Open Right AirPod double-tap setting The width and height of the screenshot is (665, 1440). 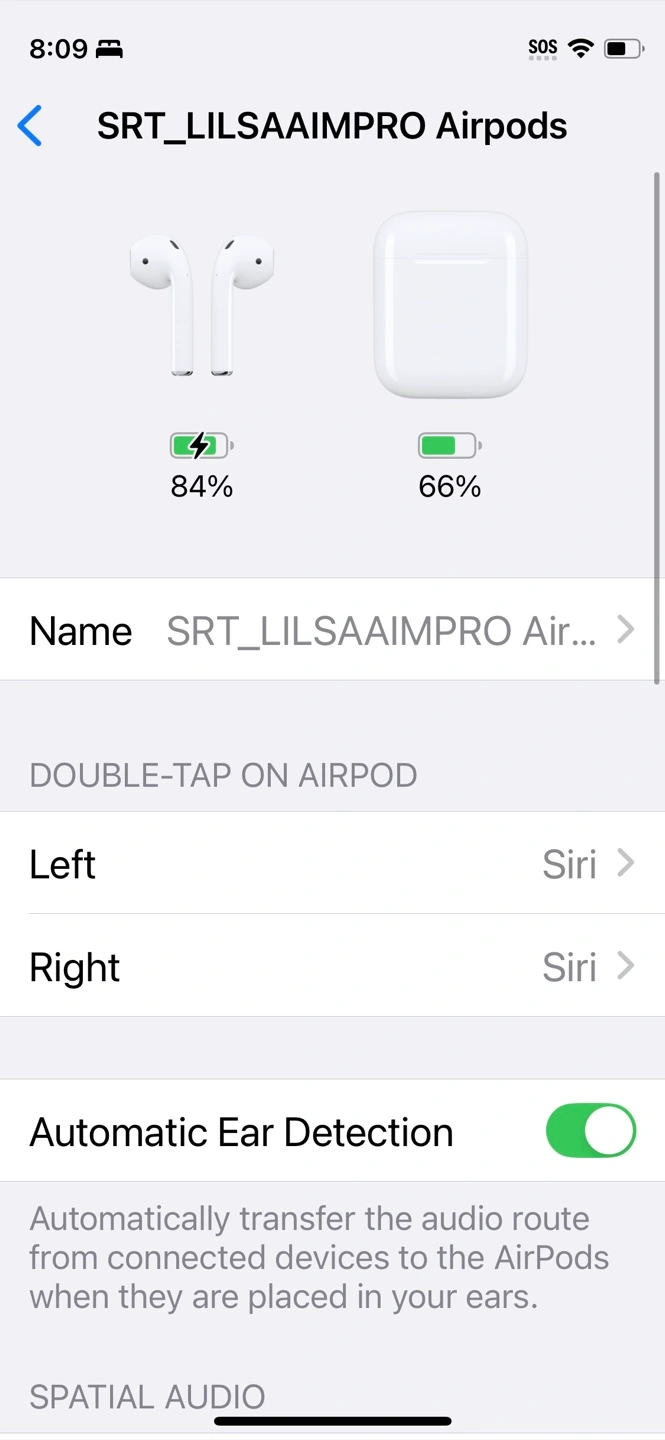[332, 966]
